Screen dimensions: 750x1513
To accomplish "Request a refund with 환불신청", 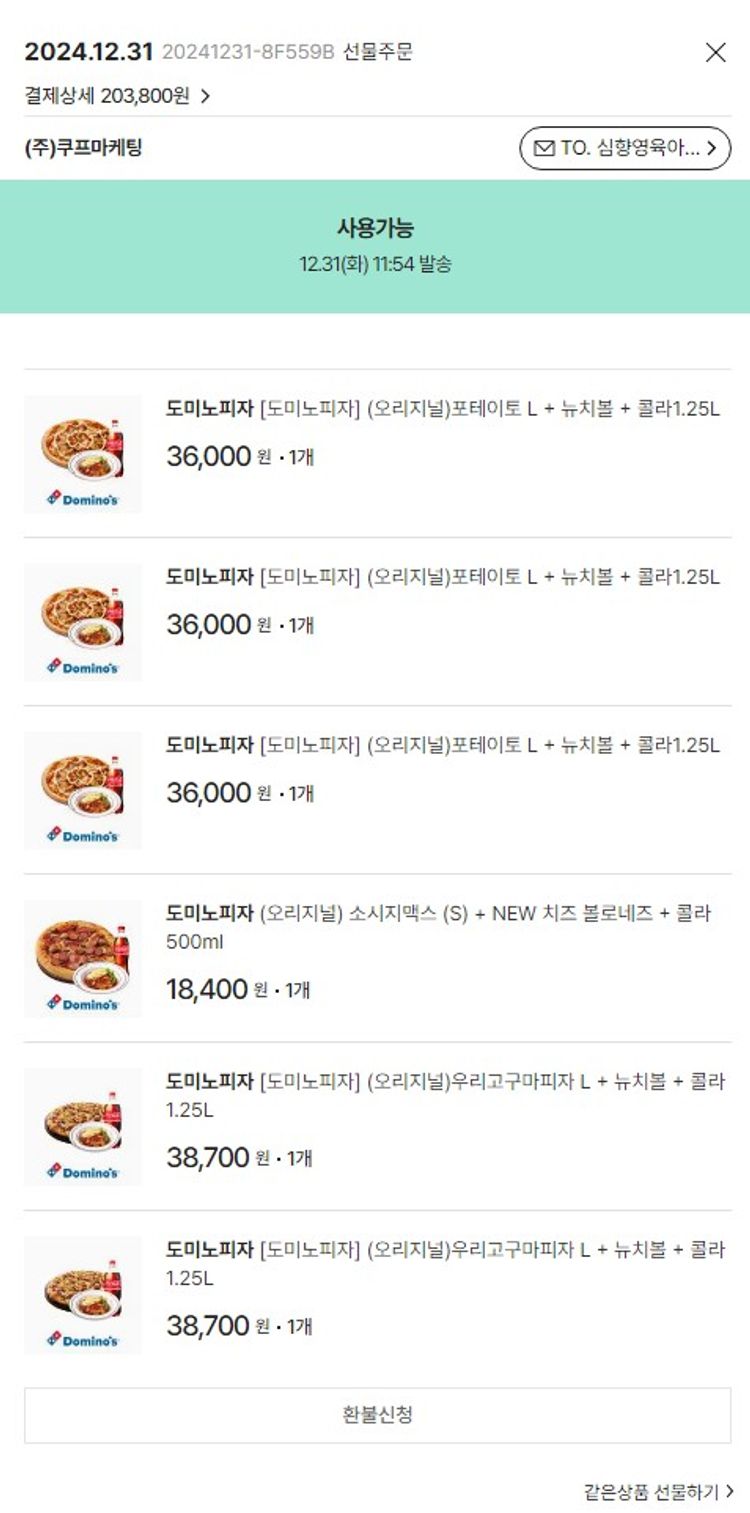I will [x=377, y=1415].
